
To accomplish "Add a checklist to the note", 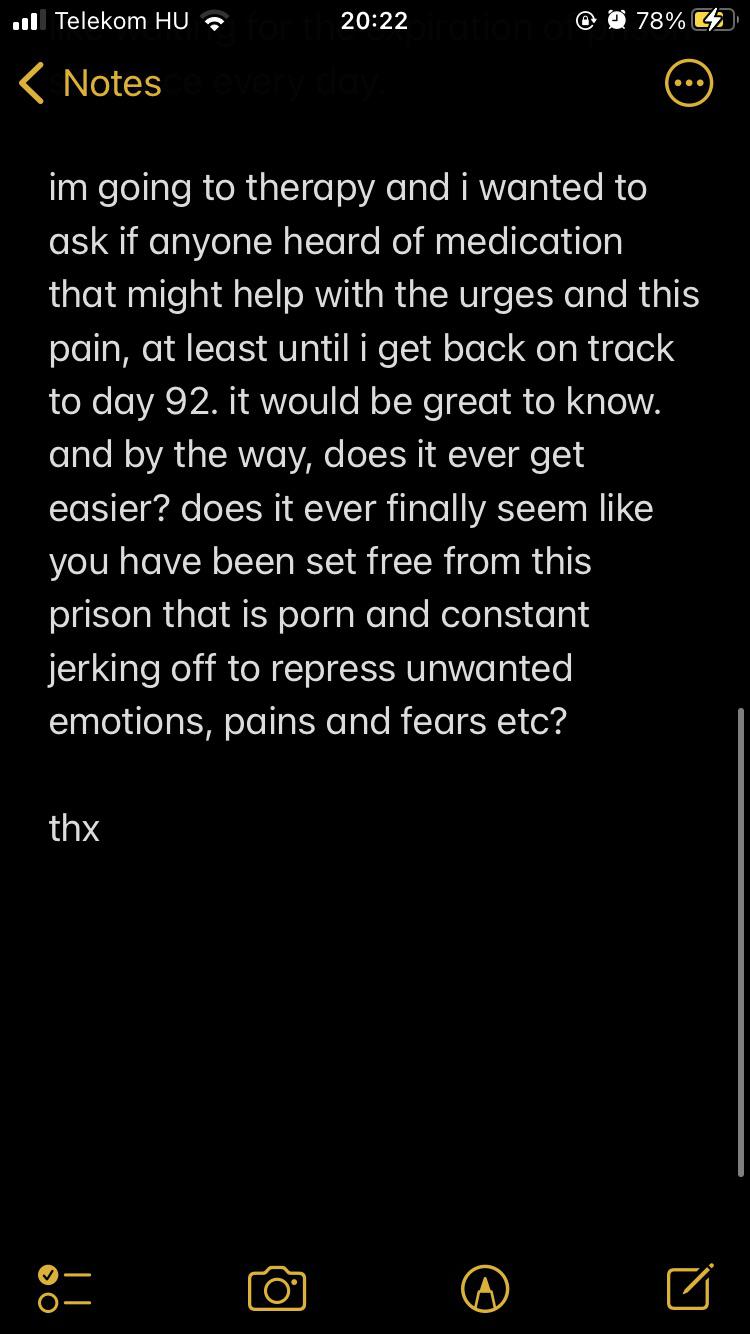I will 64,1288.
